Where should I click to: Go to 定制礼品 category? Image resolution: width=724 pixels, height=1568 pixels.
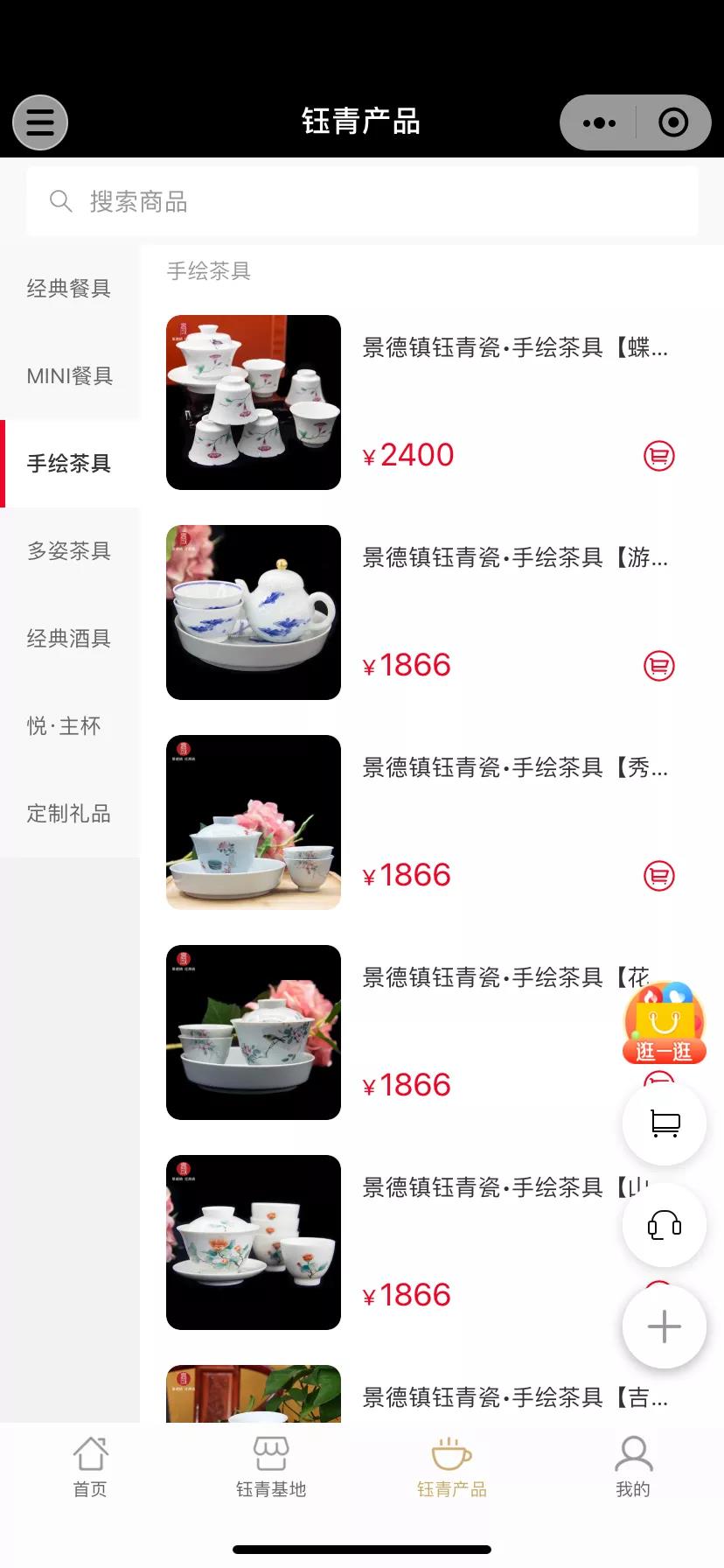pyautogui.click(x=69, y=814)
